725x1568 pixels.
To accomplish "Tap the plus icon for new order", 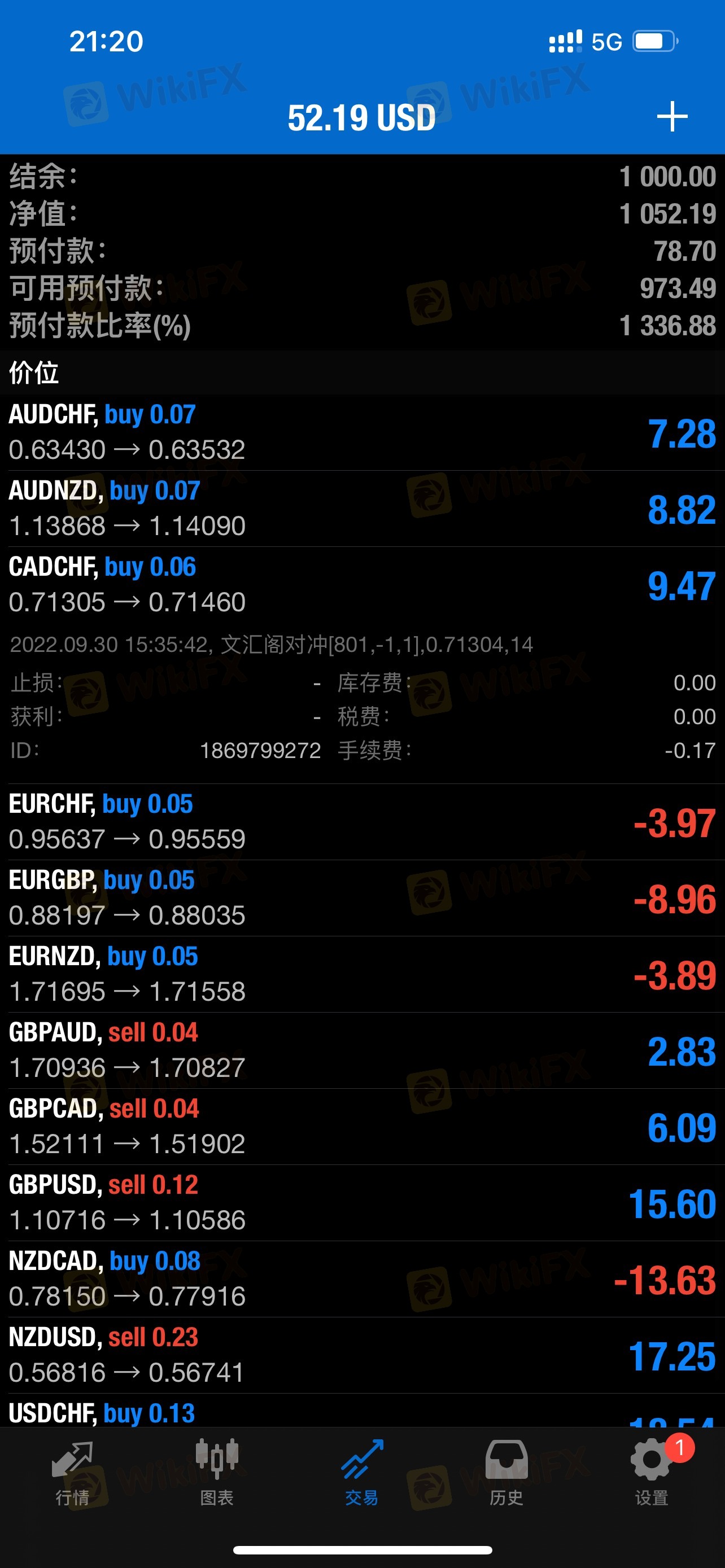I will coord(672,116).
